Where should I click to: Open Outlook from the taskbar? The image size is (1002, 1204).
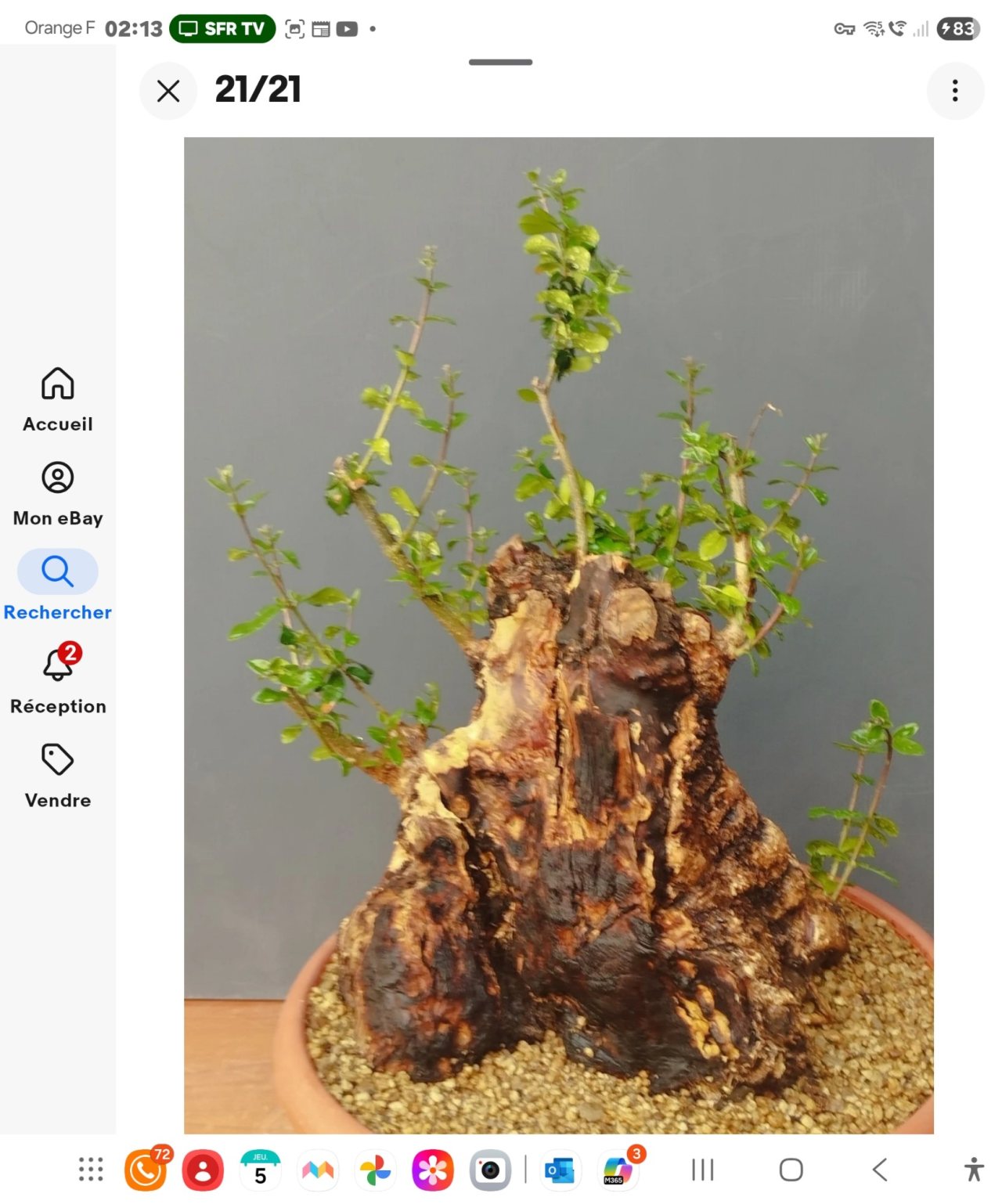[x=560, y=1170]
